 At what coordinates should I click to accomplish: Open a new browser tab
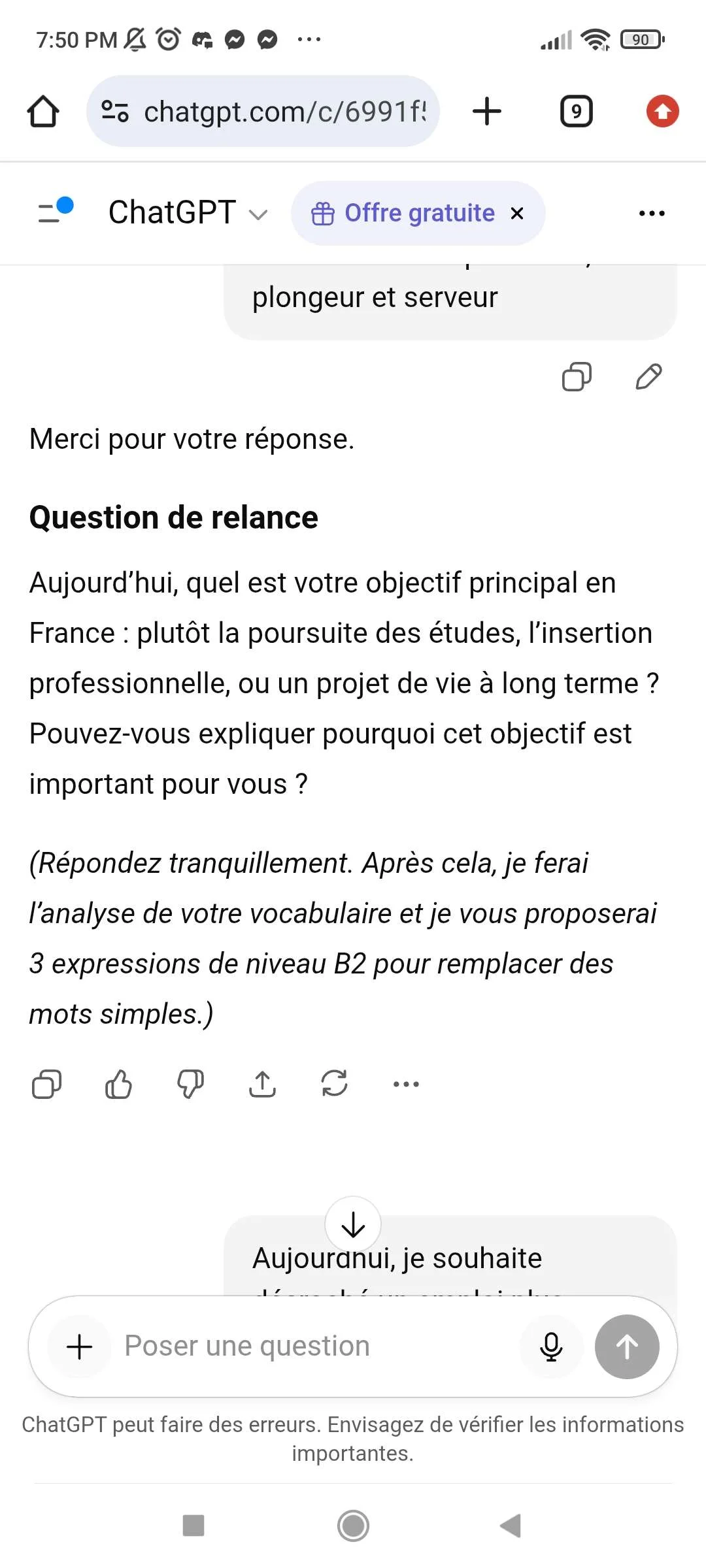point(487,111)
